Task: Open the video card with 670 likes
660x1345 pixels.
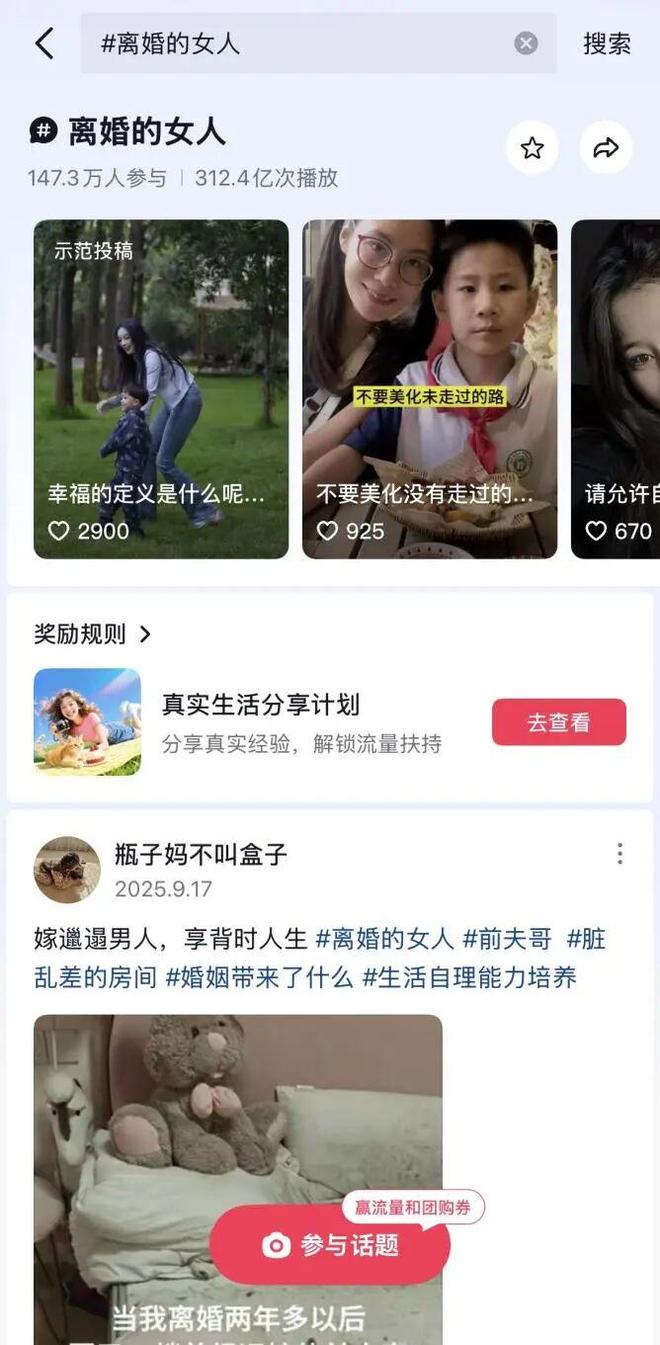Action: coord(615,389)
